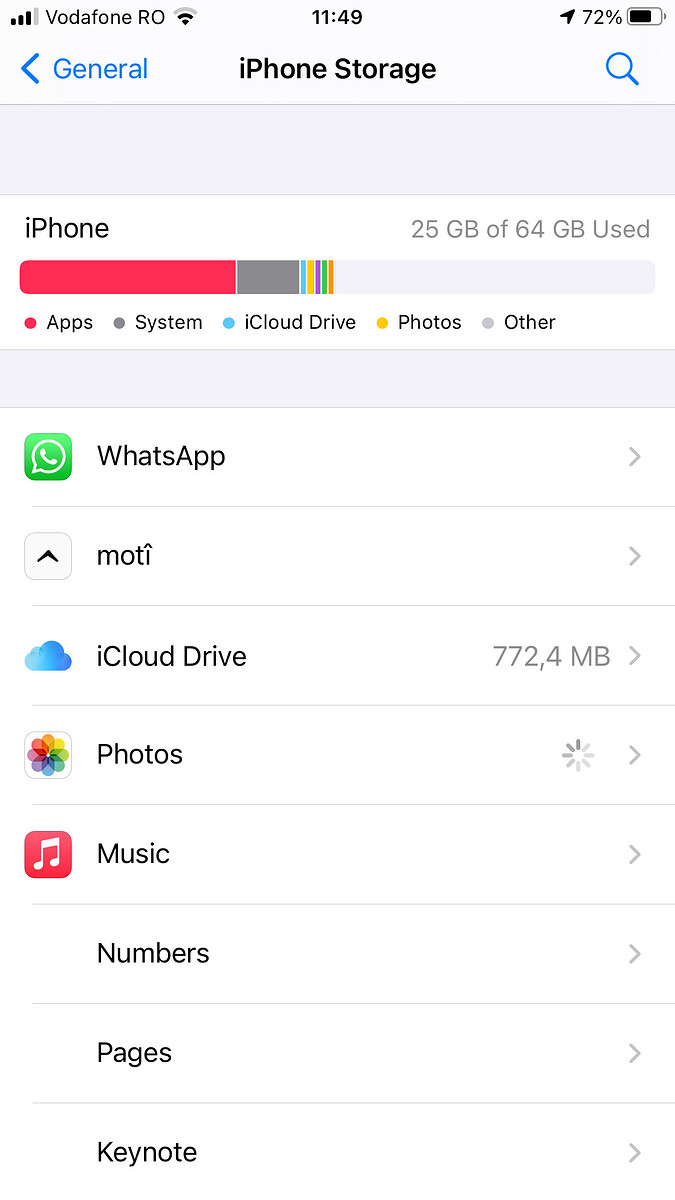Open Photos storage details
Image resolution: width=675 pixels, height=1200 pixels.
(x=337, y=755)
